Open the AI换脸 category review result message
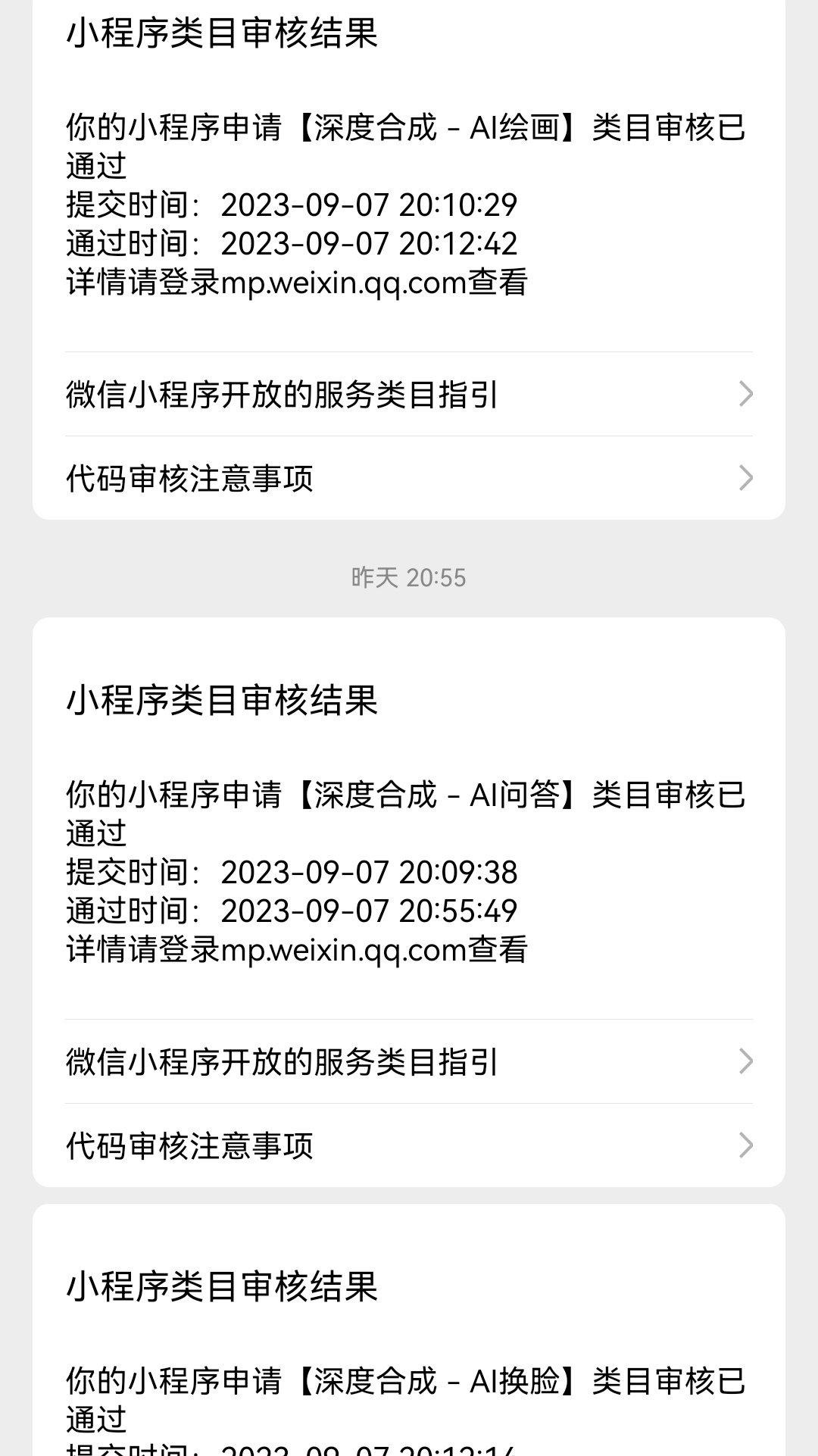818x1456 pixels. coord(409,1330)
